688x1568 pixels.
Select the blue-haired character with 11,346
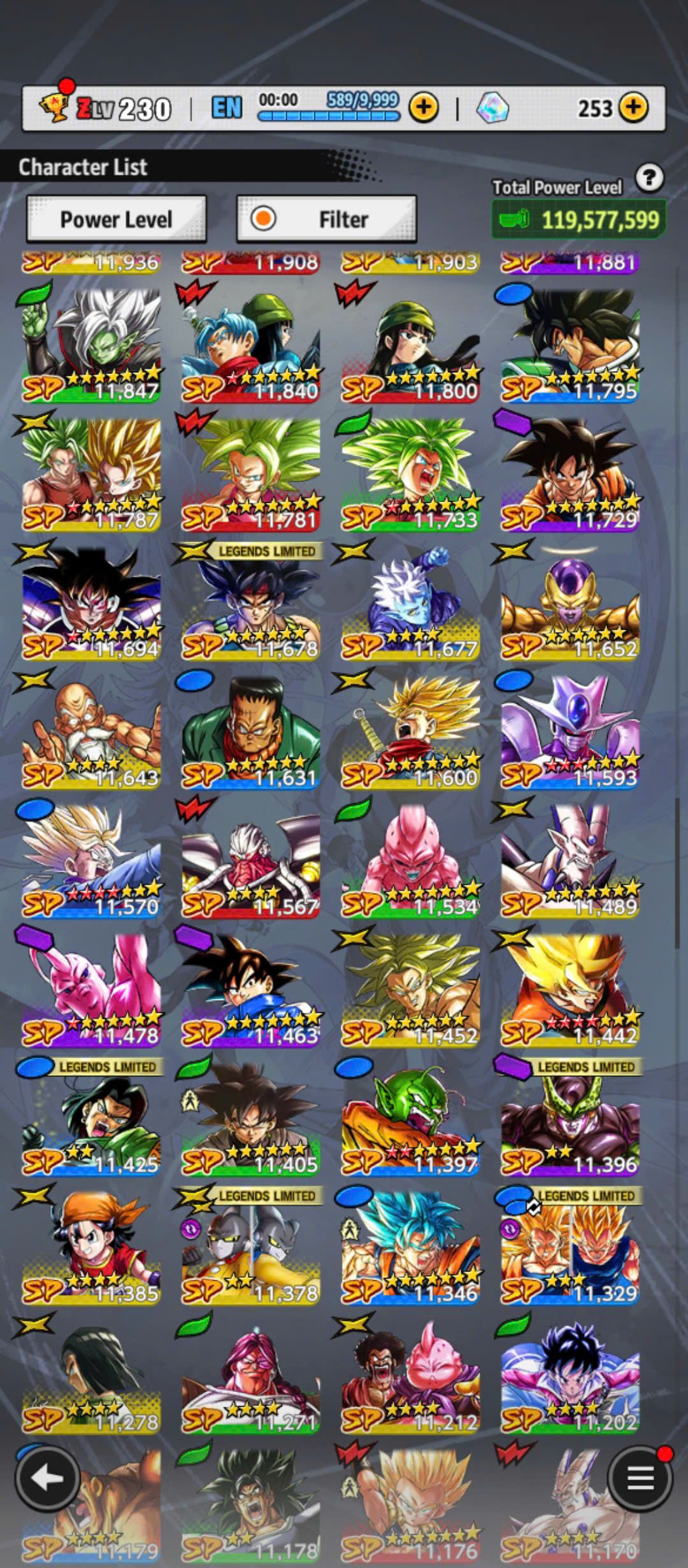pyautogui.click(x=410, y=1247)
